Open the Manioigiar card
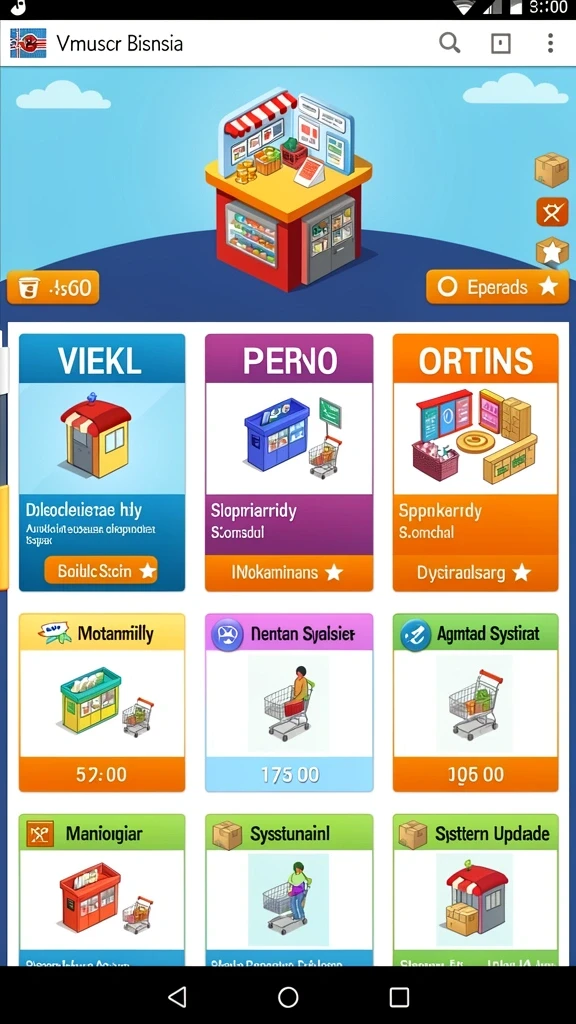Viewport: 576px width, 1024px height. [x=102, y=889]
